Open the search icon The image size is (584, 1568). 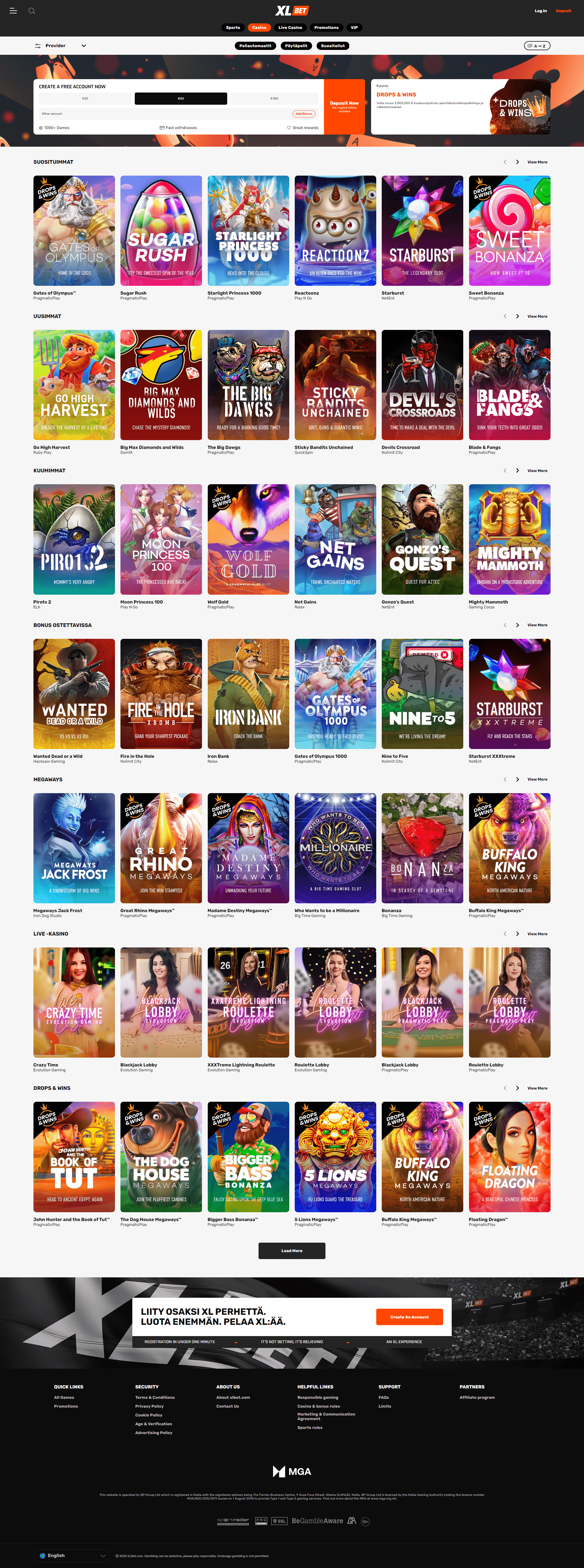[32, 11]
